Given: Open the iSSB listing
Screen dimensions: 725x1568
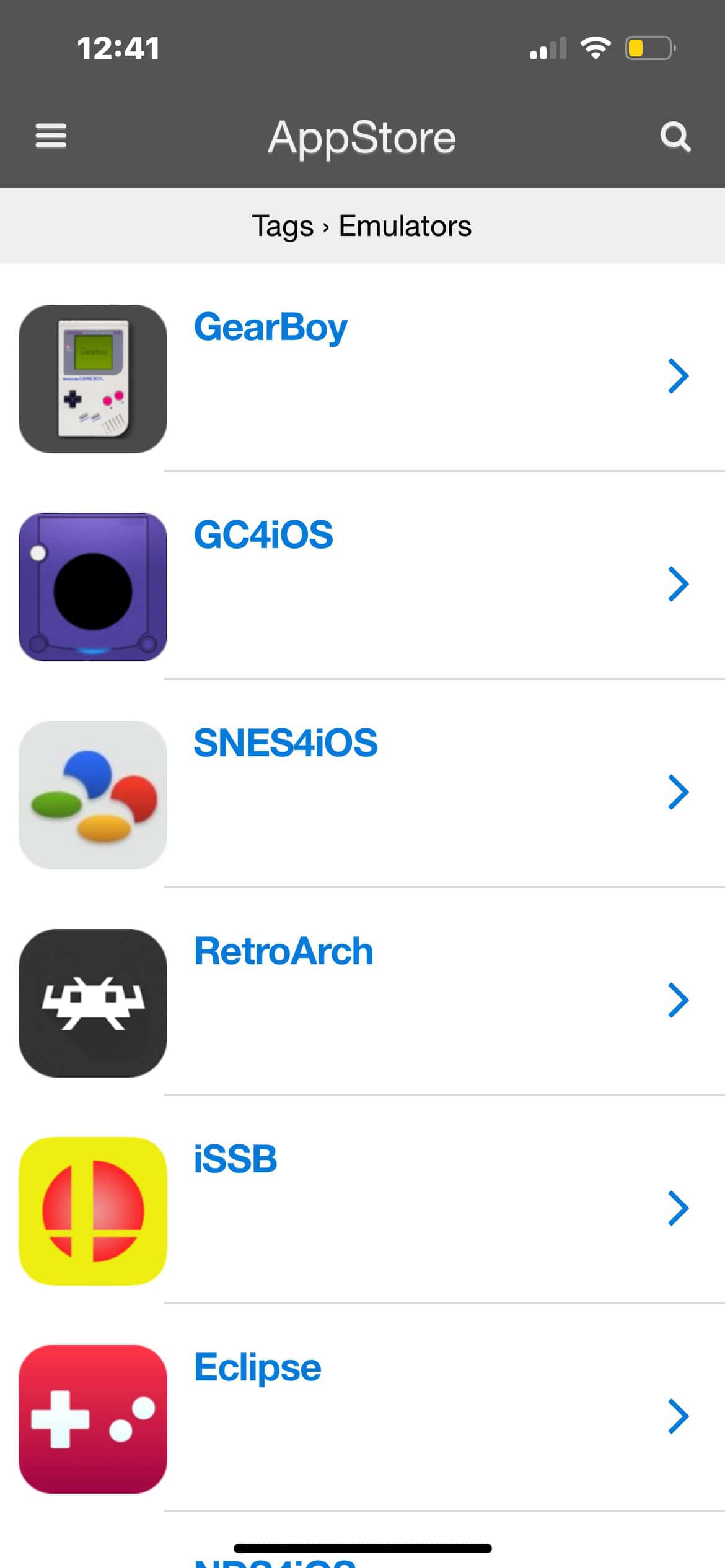Looking at the screenshot, I should point(235,1159).
